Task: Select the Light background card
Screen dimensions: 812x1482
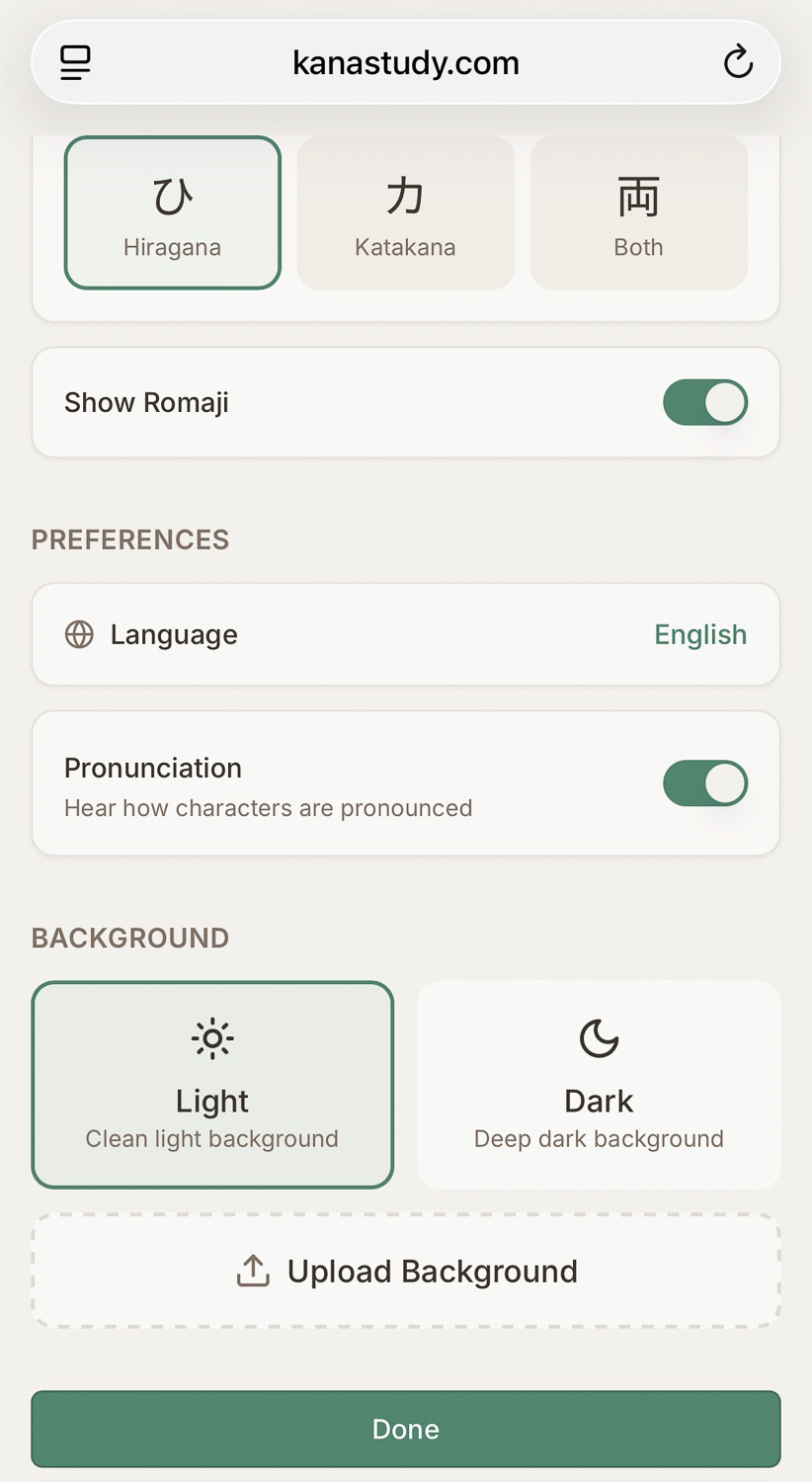Action: pyautogui.click(x=211, y=1084)
